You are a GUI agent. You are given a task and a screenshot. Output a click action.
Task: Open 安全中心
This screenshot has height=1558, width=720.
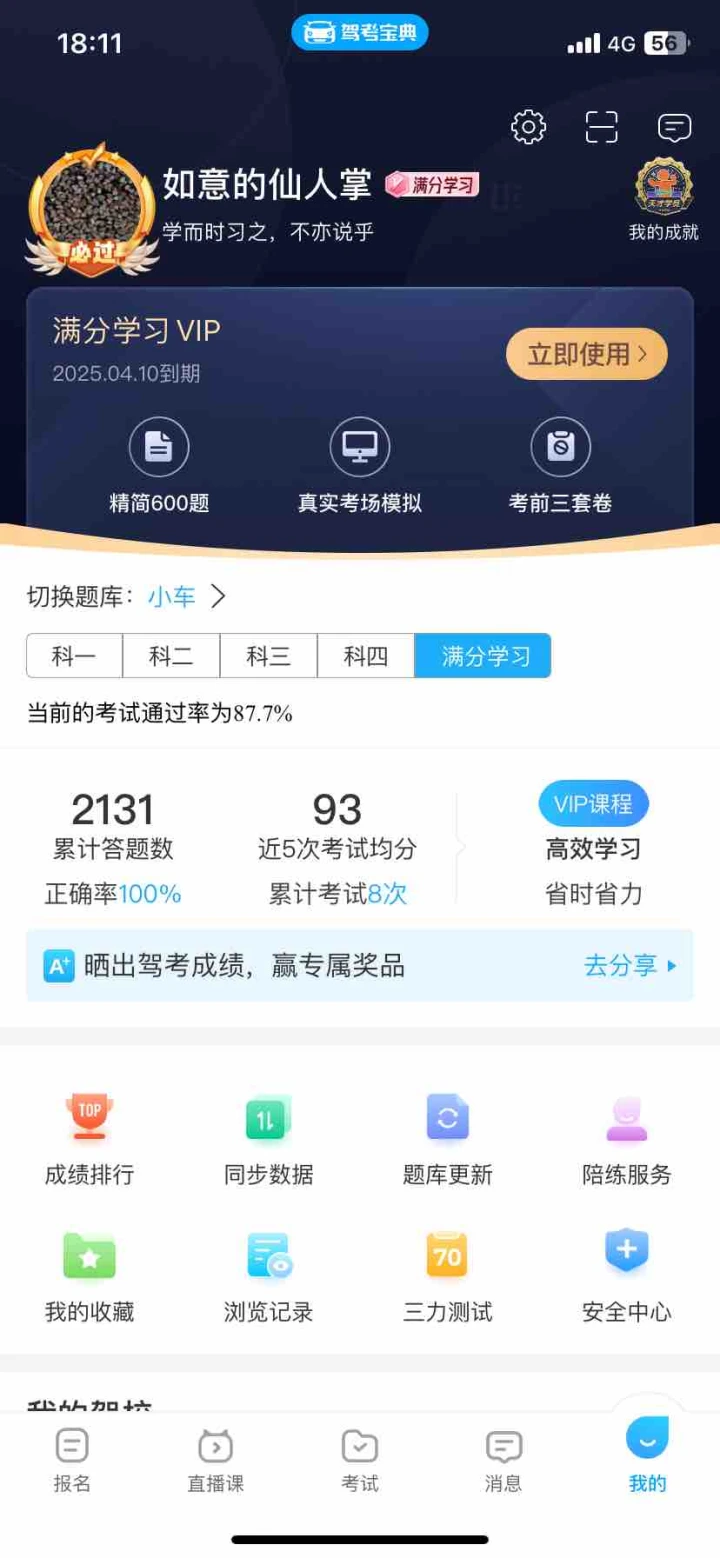coord(627,1276)
